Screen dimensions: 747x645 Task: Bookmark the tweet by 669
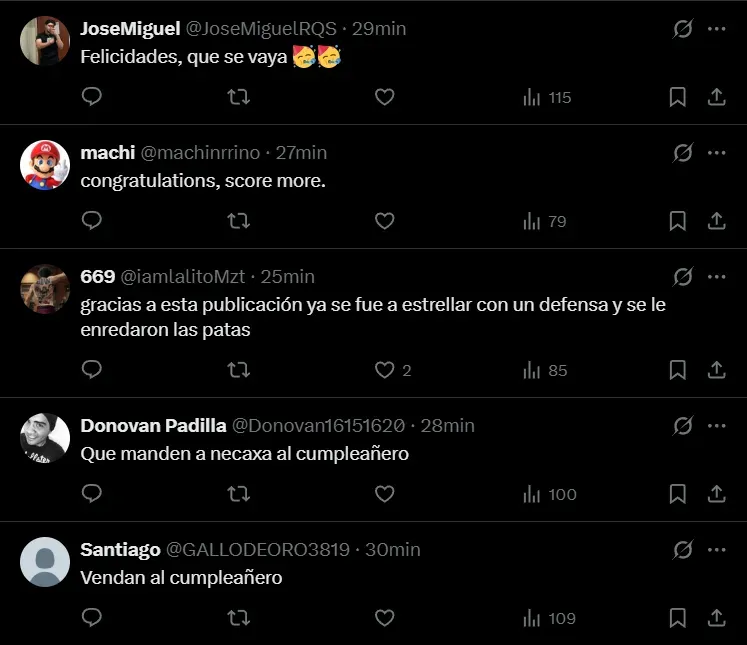click(x=677, y=370)
